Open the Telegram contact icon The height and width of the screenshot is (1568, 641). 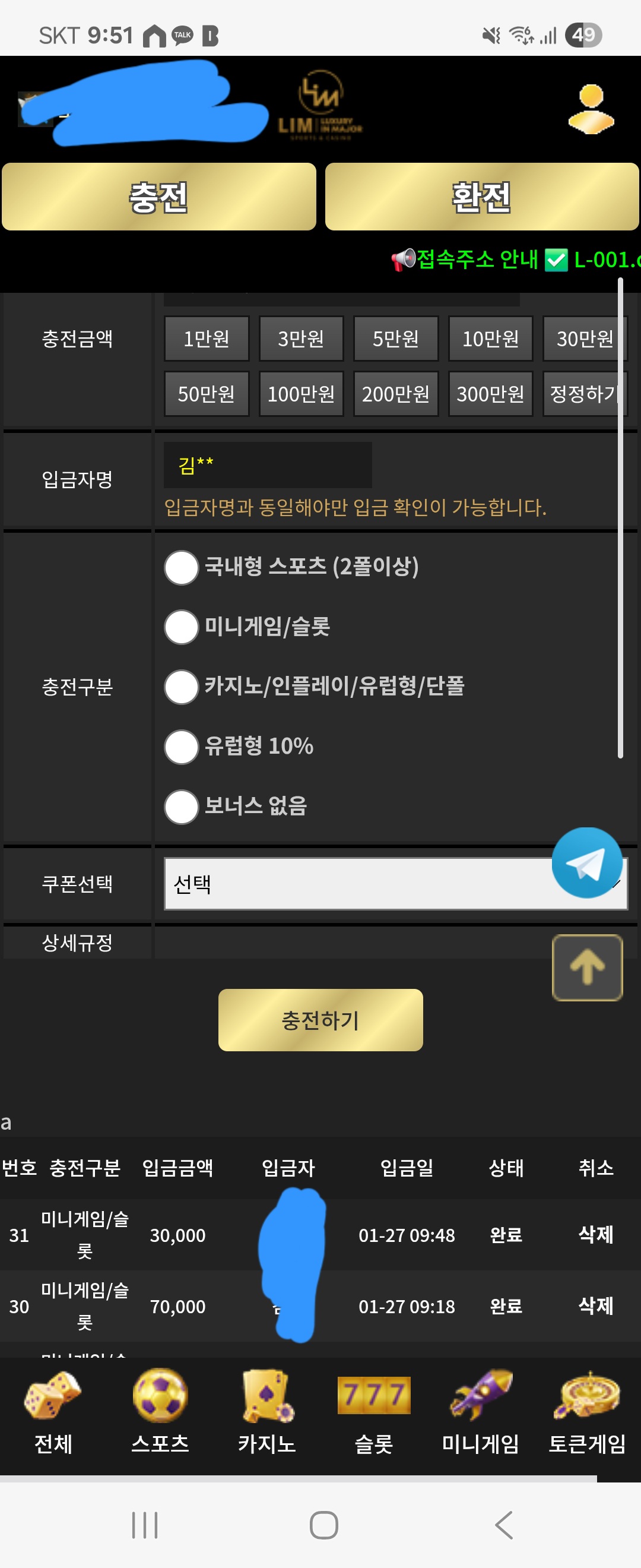coord(588,862)
